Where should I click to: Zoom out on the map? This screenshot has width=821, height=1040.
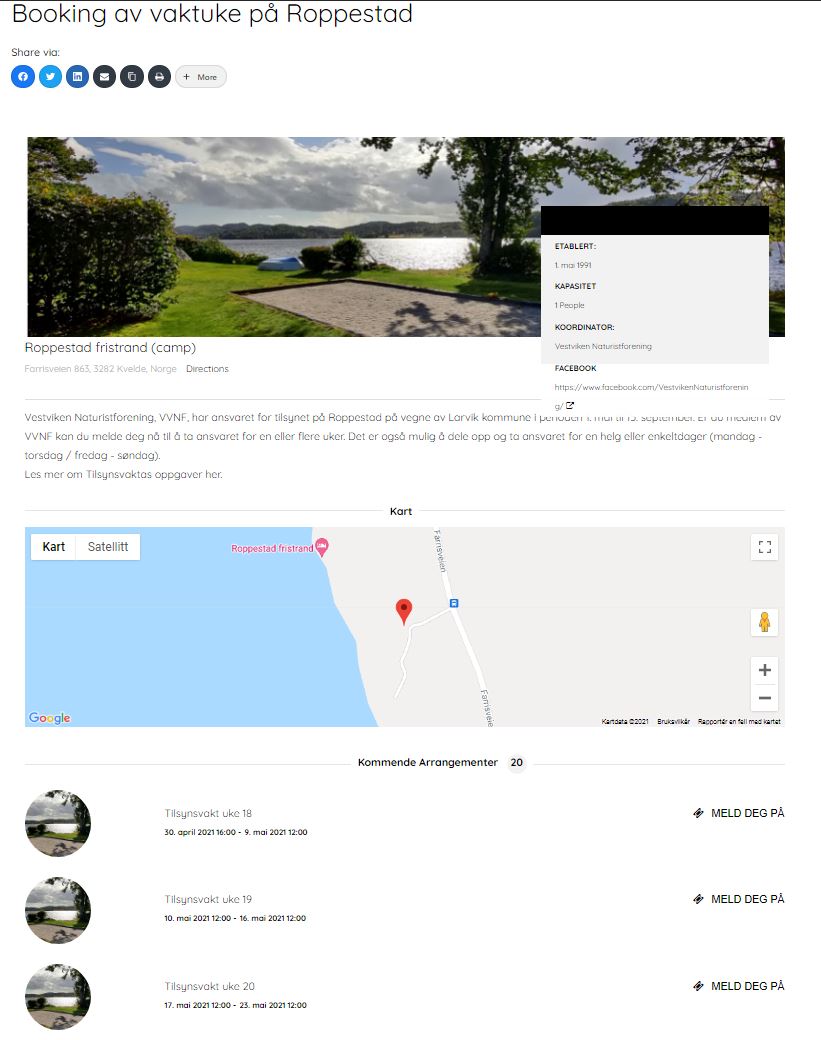click(x=764, y=698)
